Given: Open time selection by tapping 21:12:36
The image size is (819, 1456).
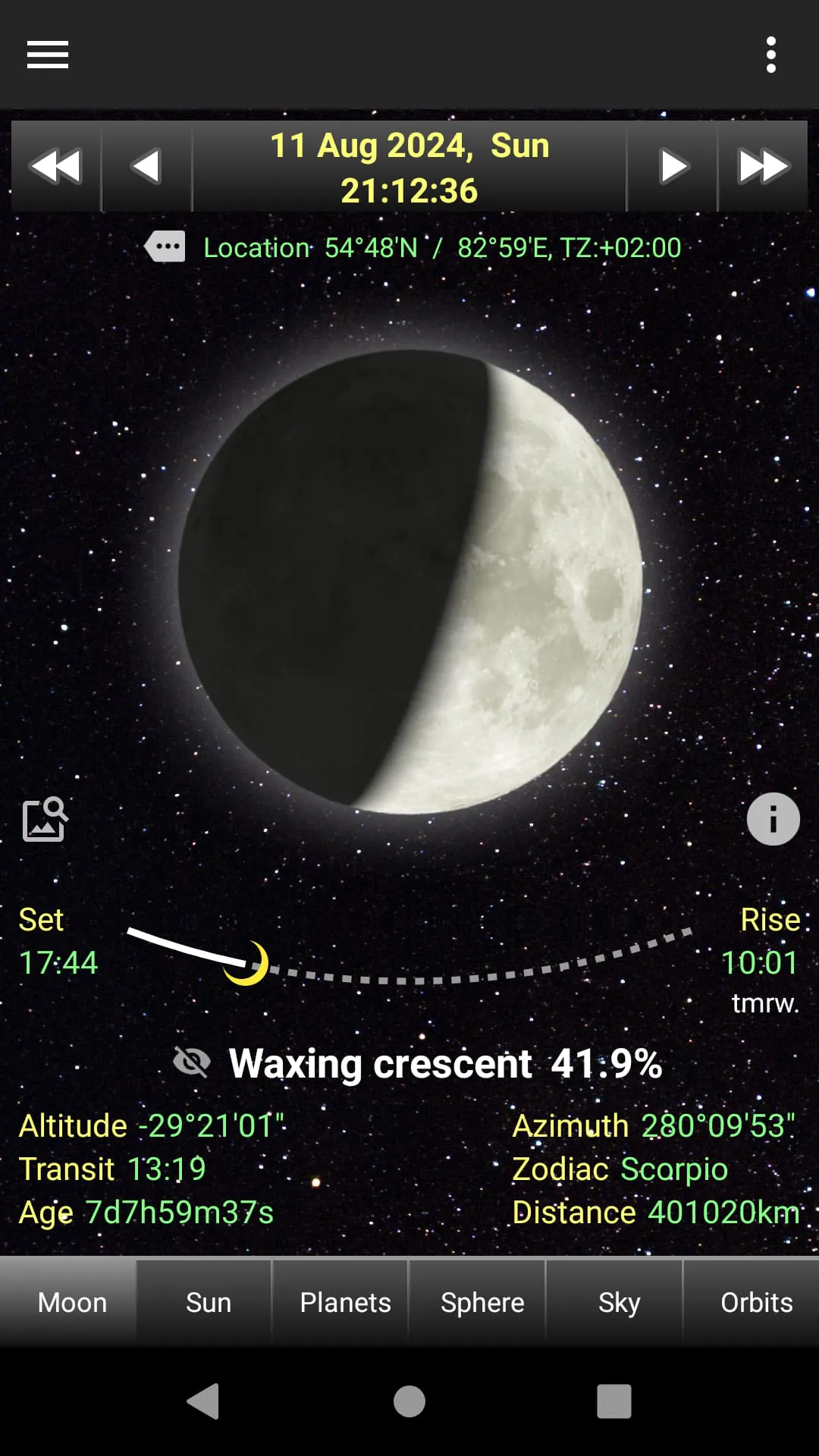Looking at the screenshot, I should pos(409,191).
